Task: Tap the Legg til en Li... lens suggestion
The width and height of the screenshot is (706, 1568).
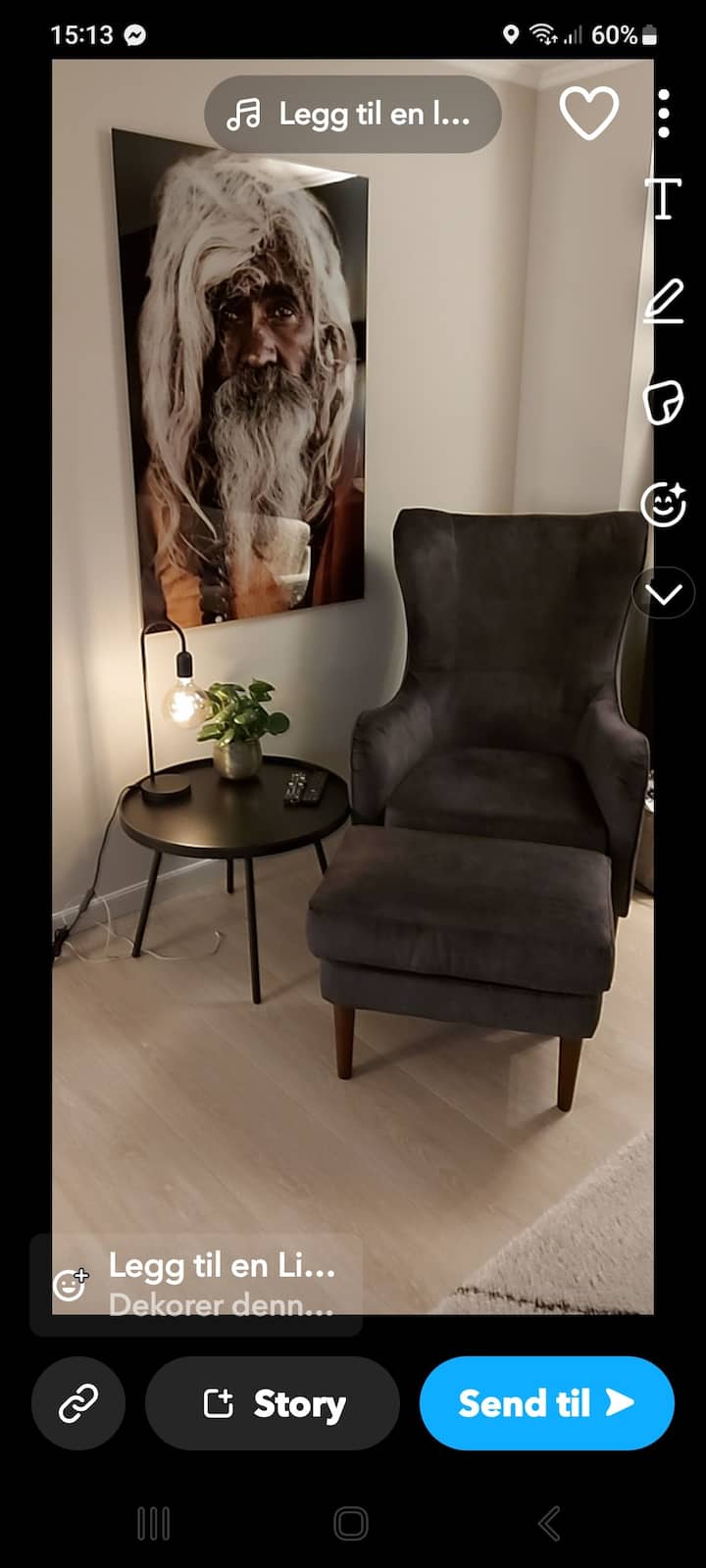Action: coord(196,1284)
